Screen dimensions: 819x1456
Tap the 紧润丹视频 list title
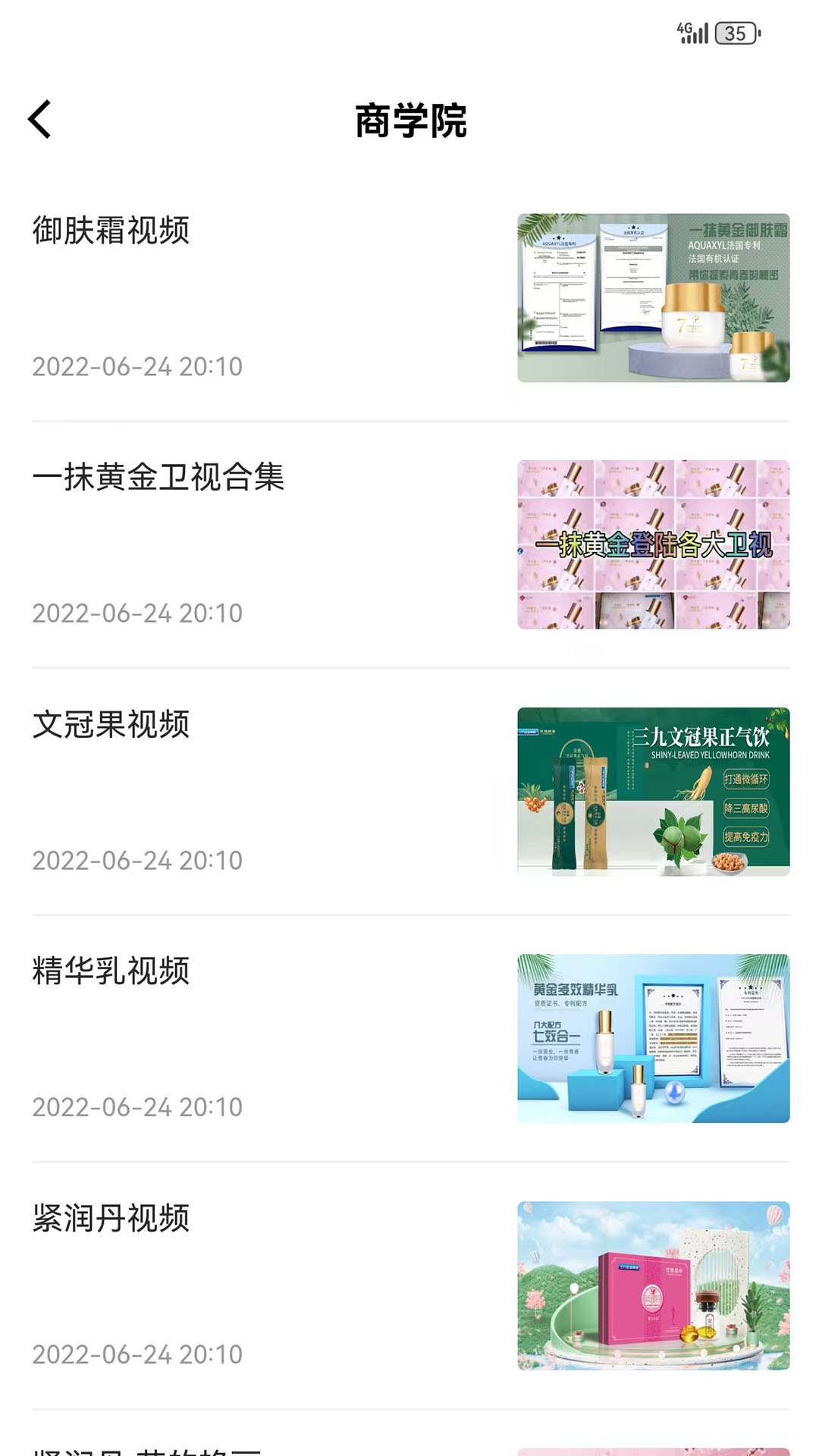(111, 1219)
